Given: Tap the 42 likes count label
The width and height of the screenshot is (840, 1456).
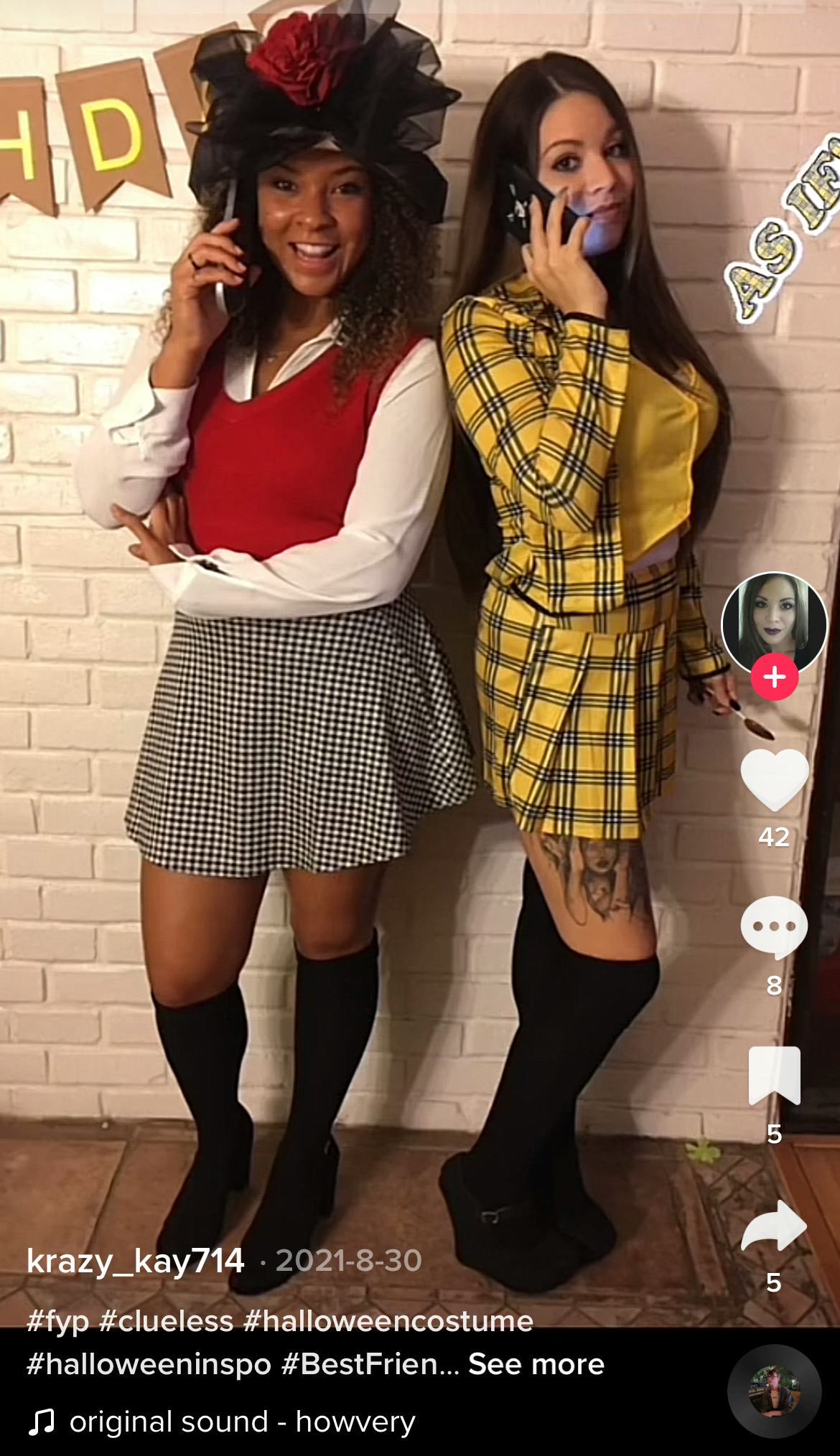Looking at the screenshot, I should (x=774, y=836).
